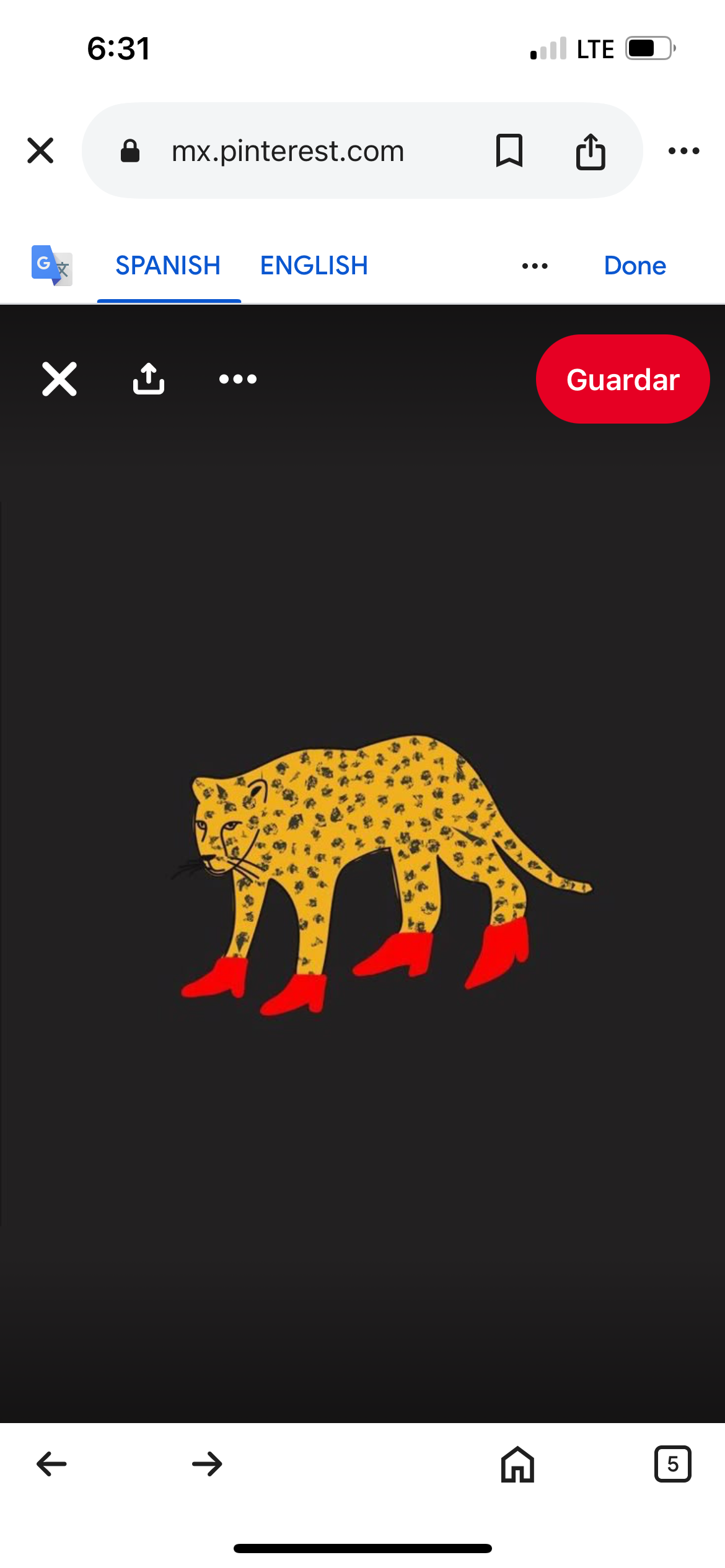Open the browser home page
The height and width of the screenshot is (1568, 725).
coord(517,1464)
